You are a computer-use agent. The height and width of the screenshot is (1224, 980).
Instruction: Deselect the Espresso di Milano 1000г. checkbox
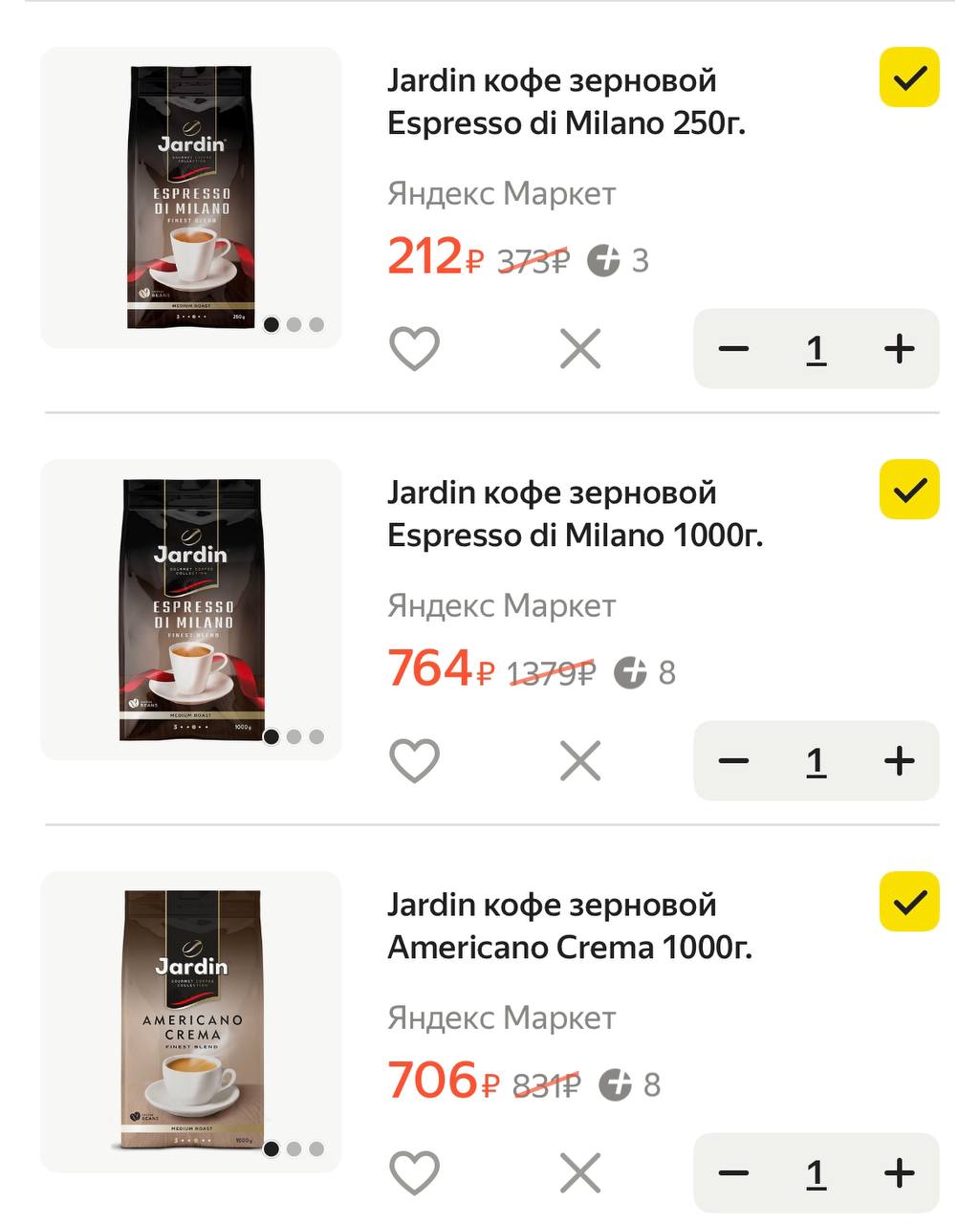click(909, 490)
